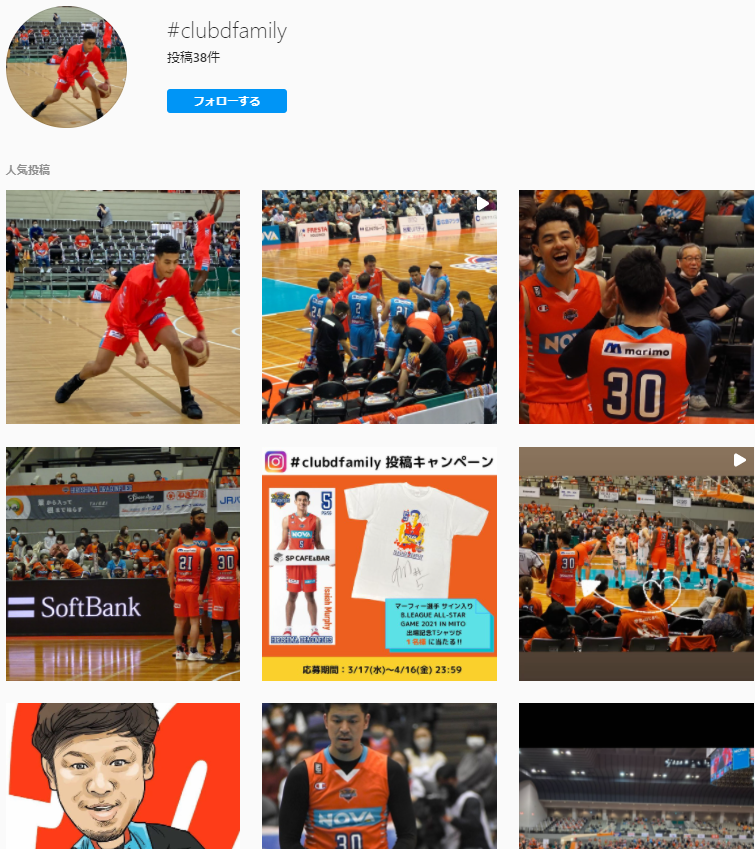Open the #clubdfamily hashtag profile picture
The image size is (755, 849).
coord(66,67)
